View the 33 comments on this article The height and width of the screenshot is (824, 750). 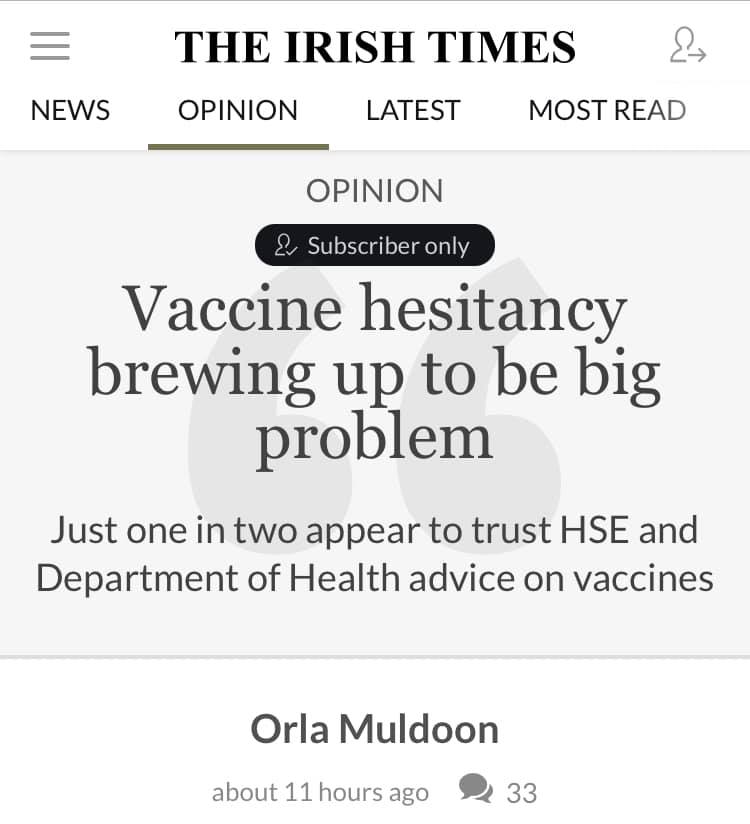[498, 791]
